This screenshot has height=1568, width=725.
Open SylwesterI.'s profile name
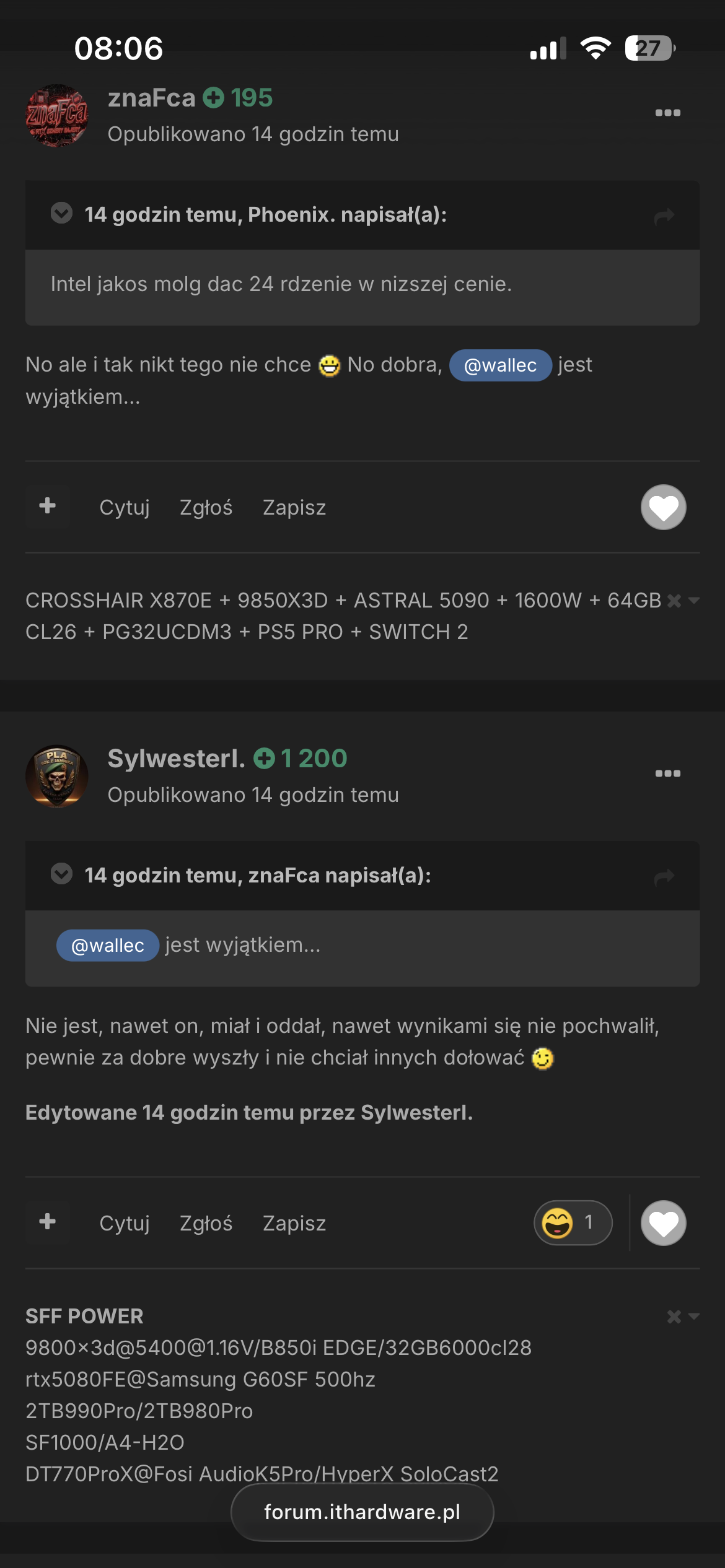[177, 758]
